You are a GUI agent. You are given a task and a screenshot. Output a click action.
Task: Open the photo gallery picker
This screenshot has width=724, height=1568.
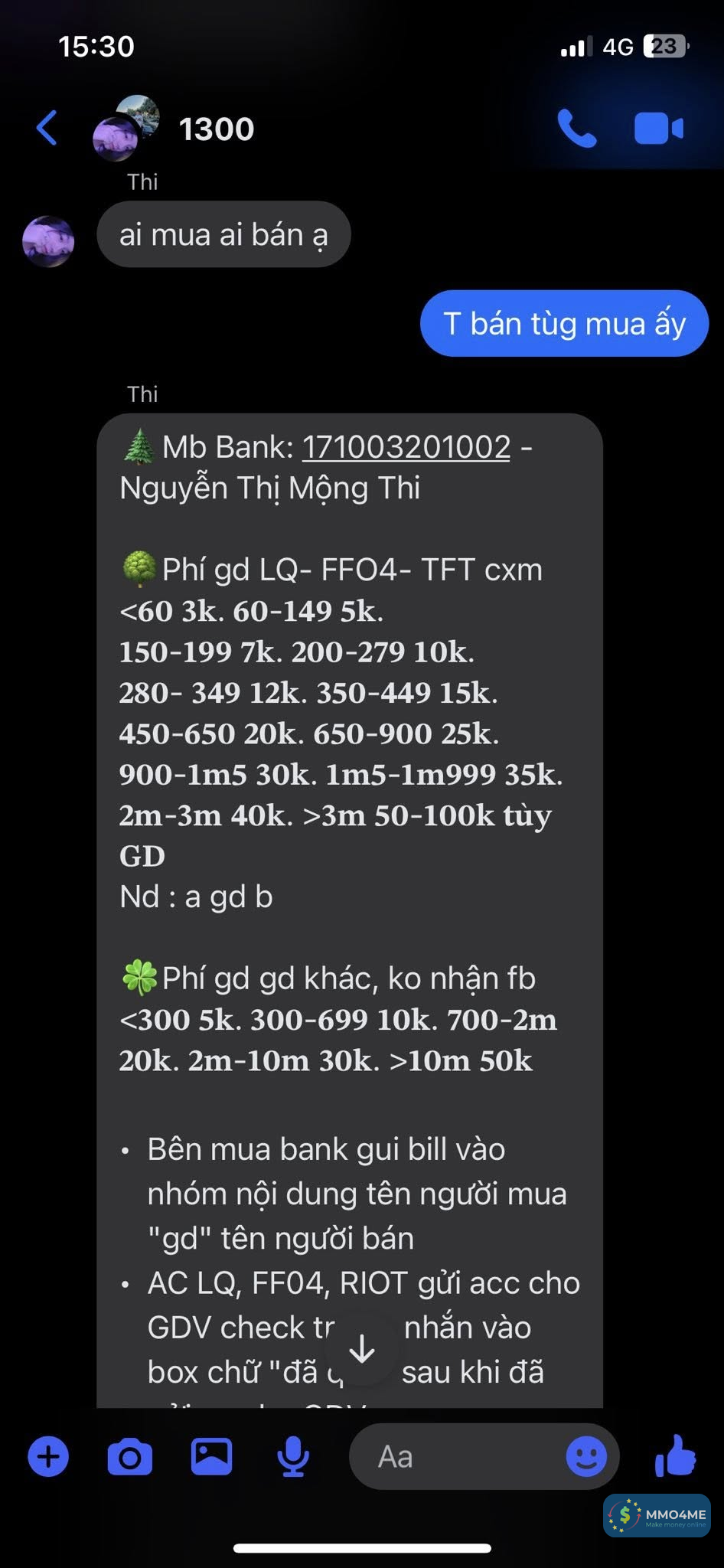(211, 1456)
